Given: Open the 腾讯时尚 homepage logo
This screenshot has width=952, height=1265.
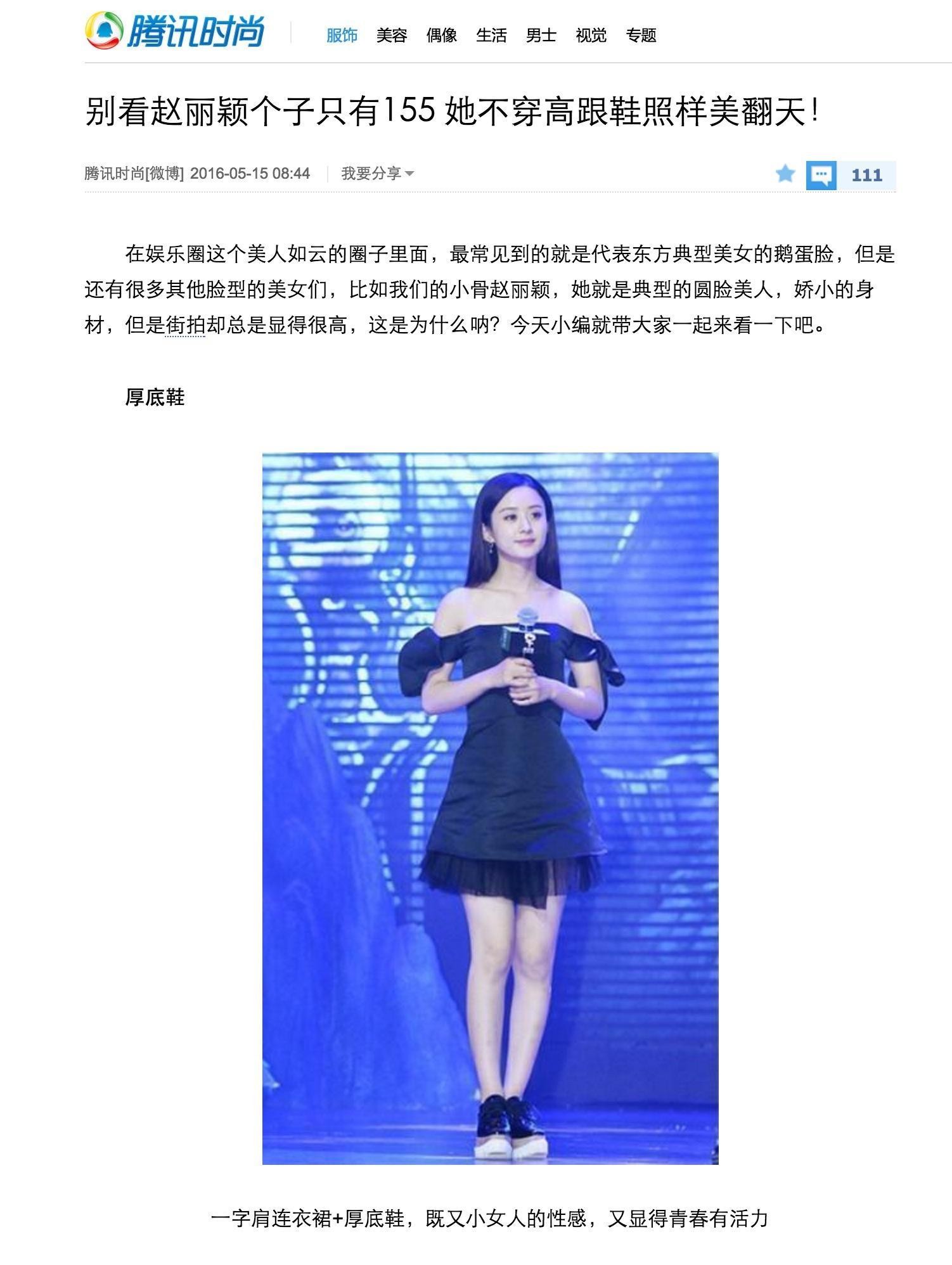Looking at the screenshot, I should tap(176, 30).
